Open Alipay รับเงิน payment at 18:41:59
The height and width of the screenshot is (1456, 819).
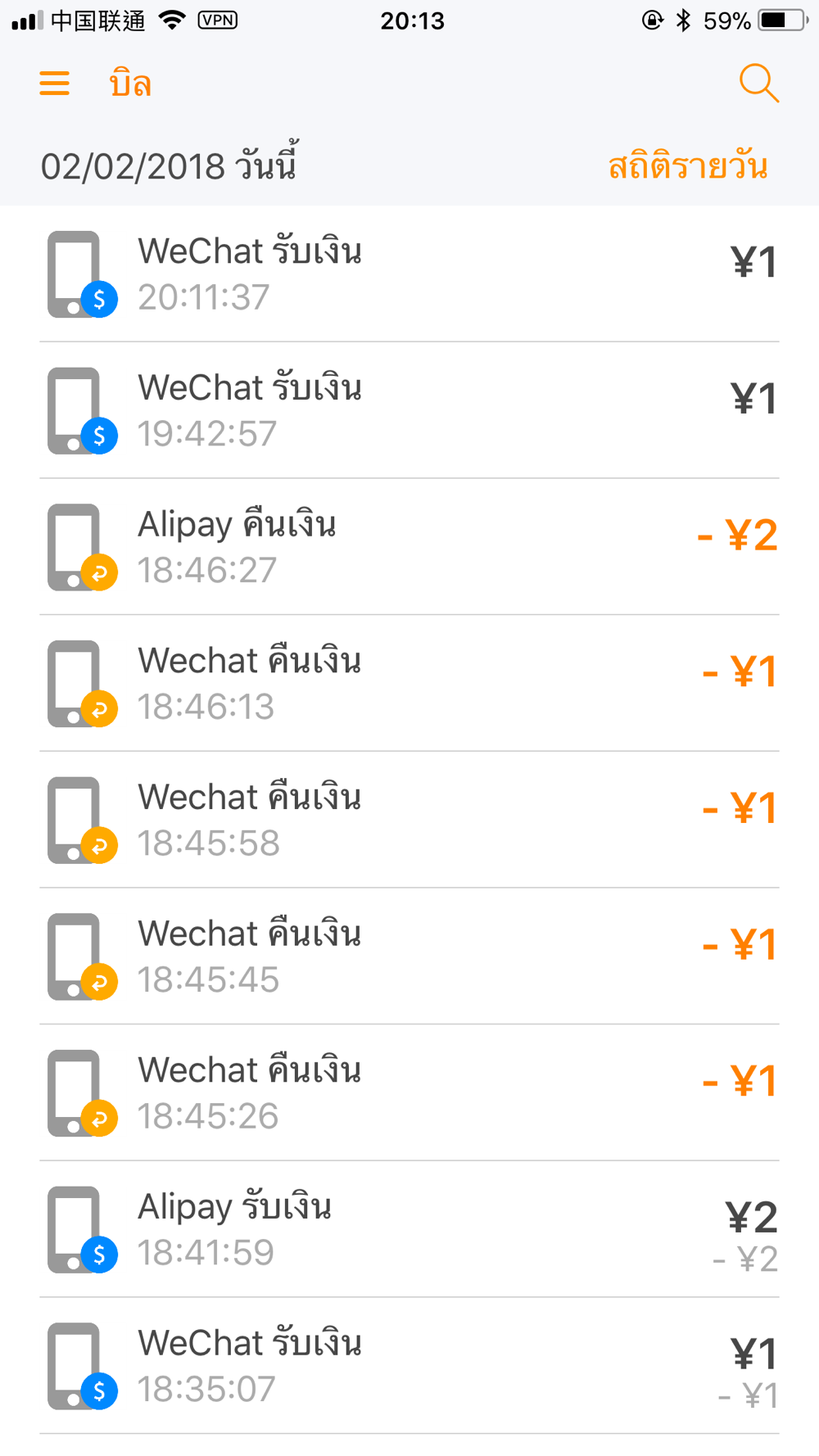[409, 1229]
